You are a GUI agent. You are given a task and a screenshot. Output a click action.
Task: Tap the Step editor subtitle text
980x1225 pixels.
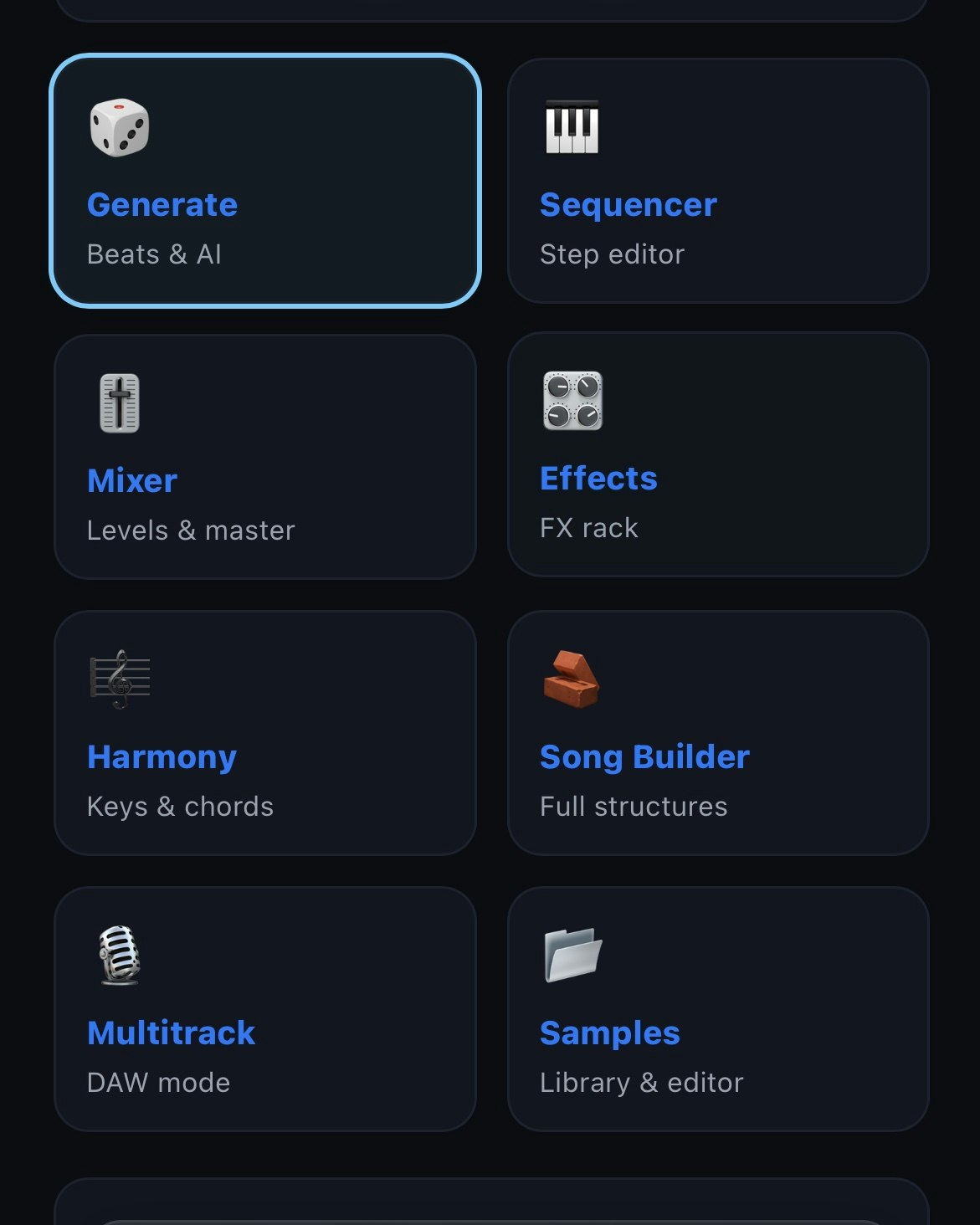[612, 254]
